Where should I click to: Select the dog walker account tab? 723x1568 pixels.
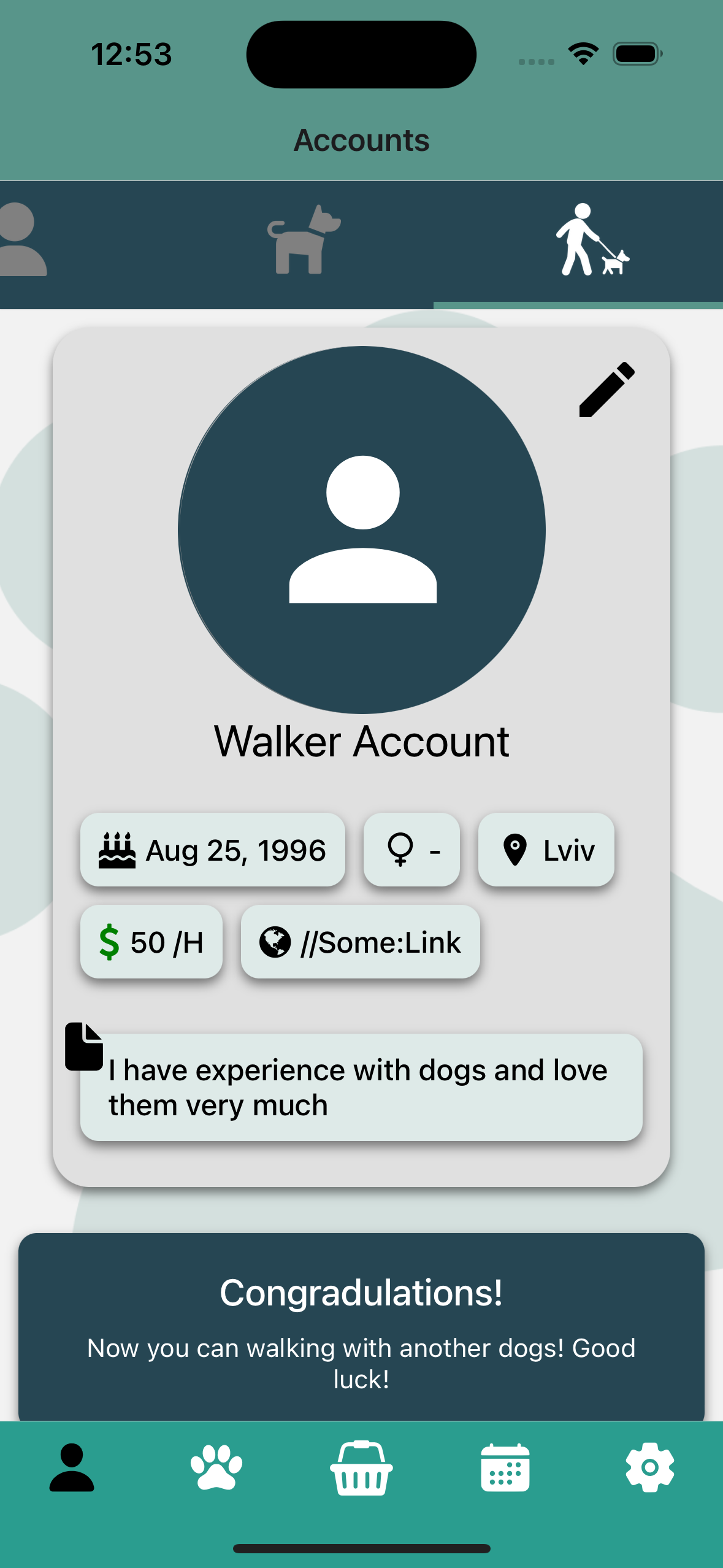(591, 240)
